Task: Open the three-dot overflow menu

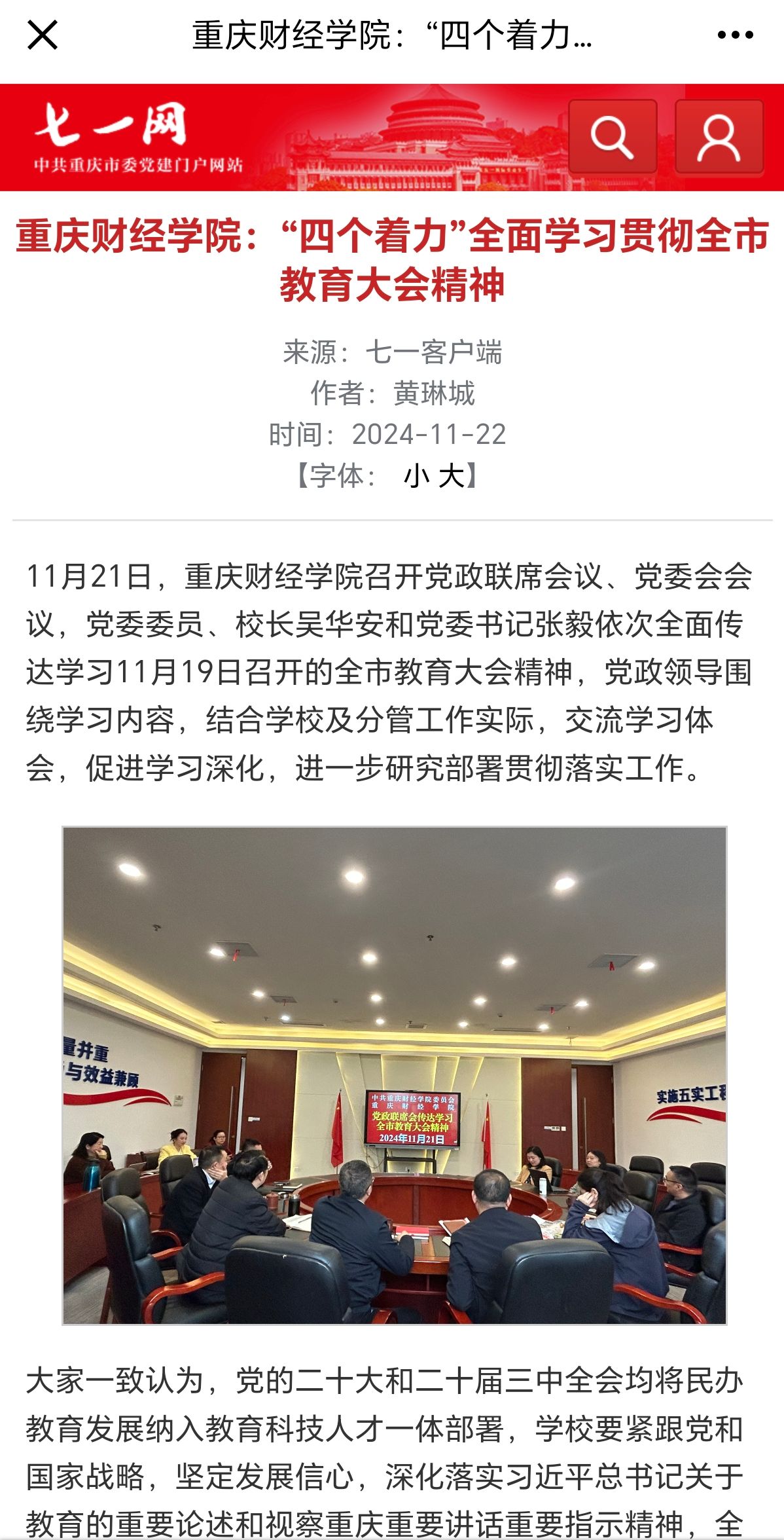Action: (735, 35)
